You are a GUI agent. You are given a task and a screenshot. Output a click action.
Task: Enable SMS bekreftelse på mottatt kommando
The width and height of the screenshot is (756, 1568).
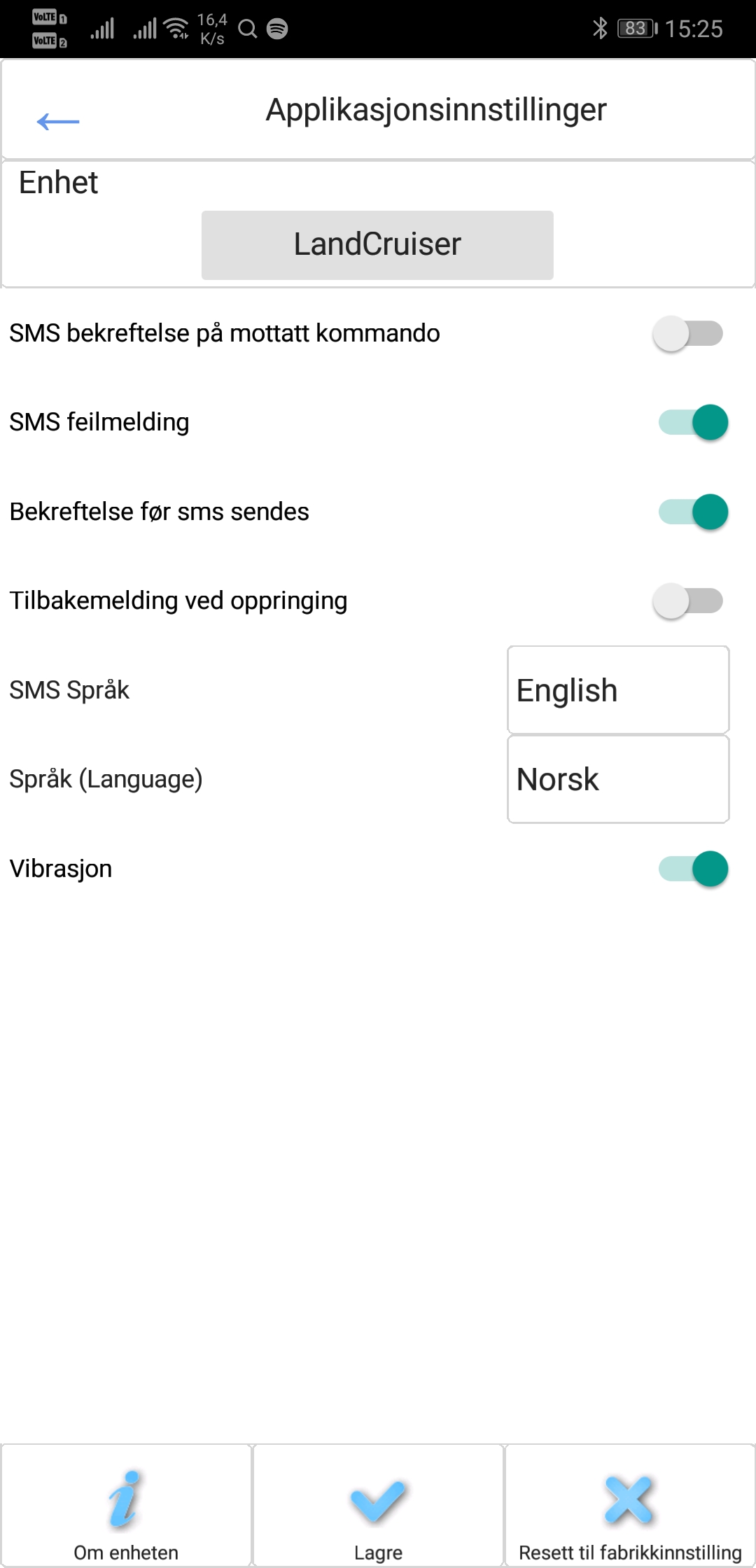[x=688, y=333]
